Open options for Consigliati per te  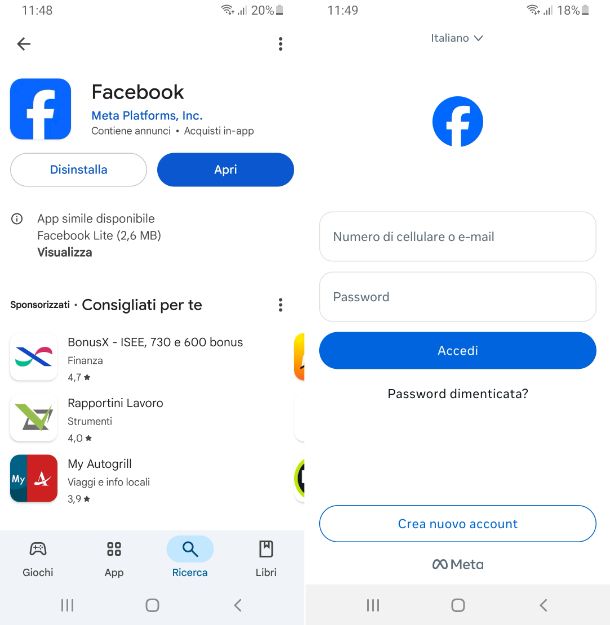tap(280, 305)
